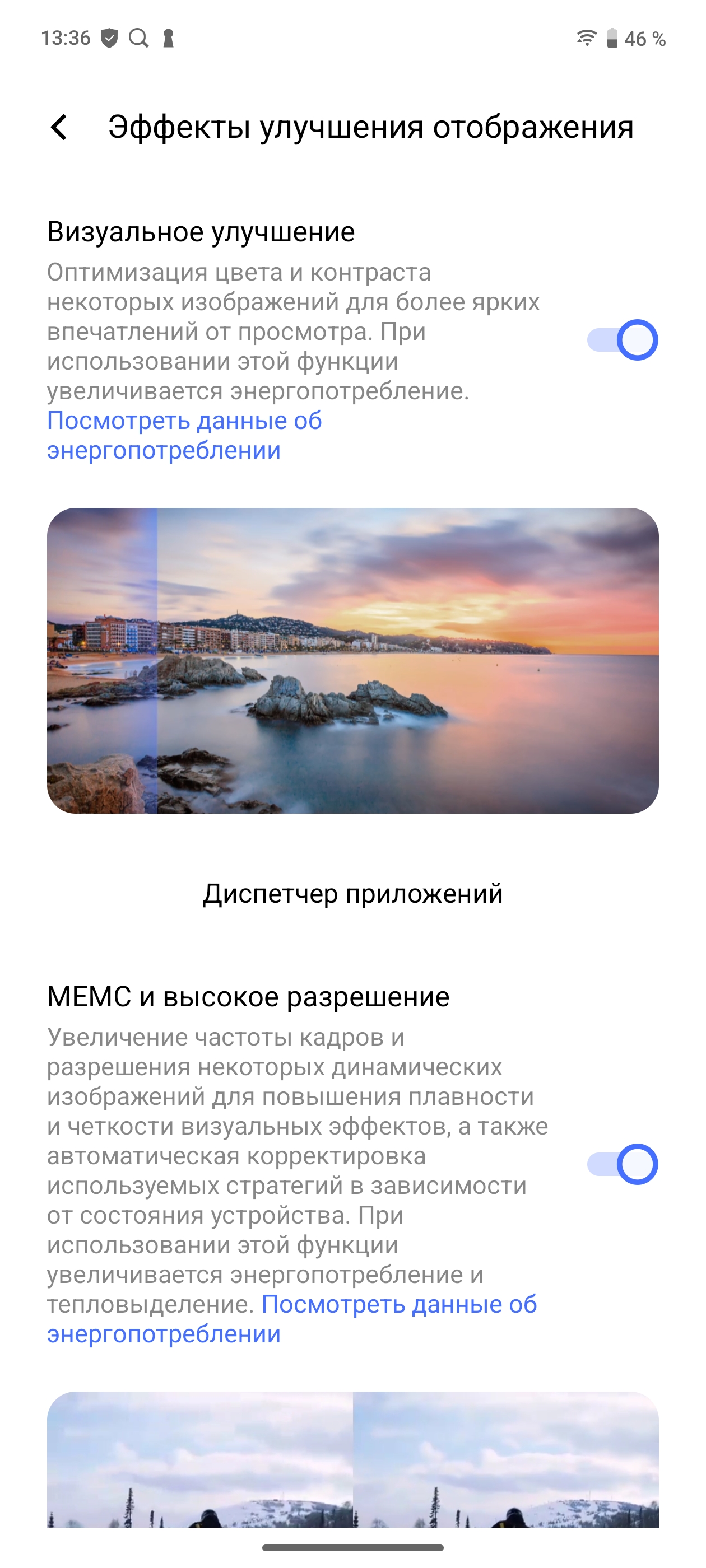The width and height of the screenshot is (706, 1568).
Task: Open Диспетчер приложений
Action: (x=352, y=894)
